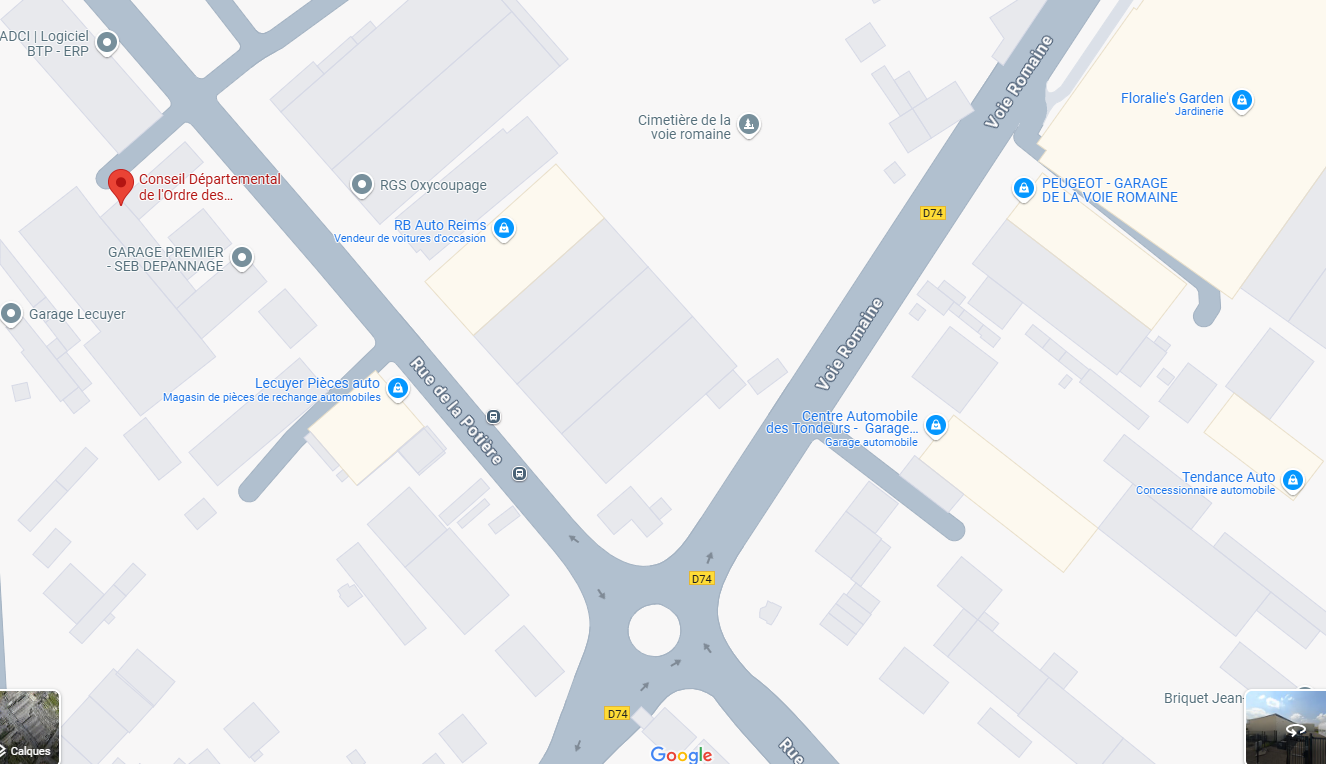This screenshot has height=764, width=1326.
Task: Select the Tendance Auto dealership marker
Action: 1292,481
